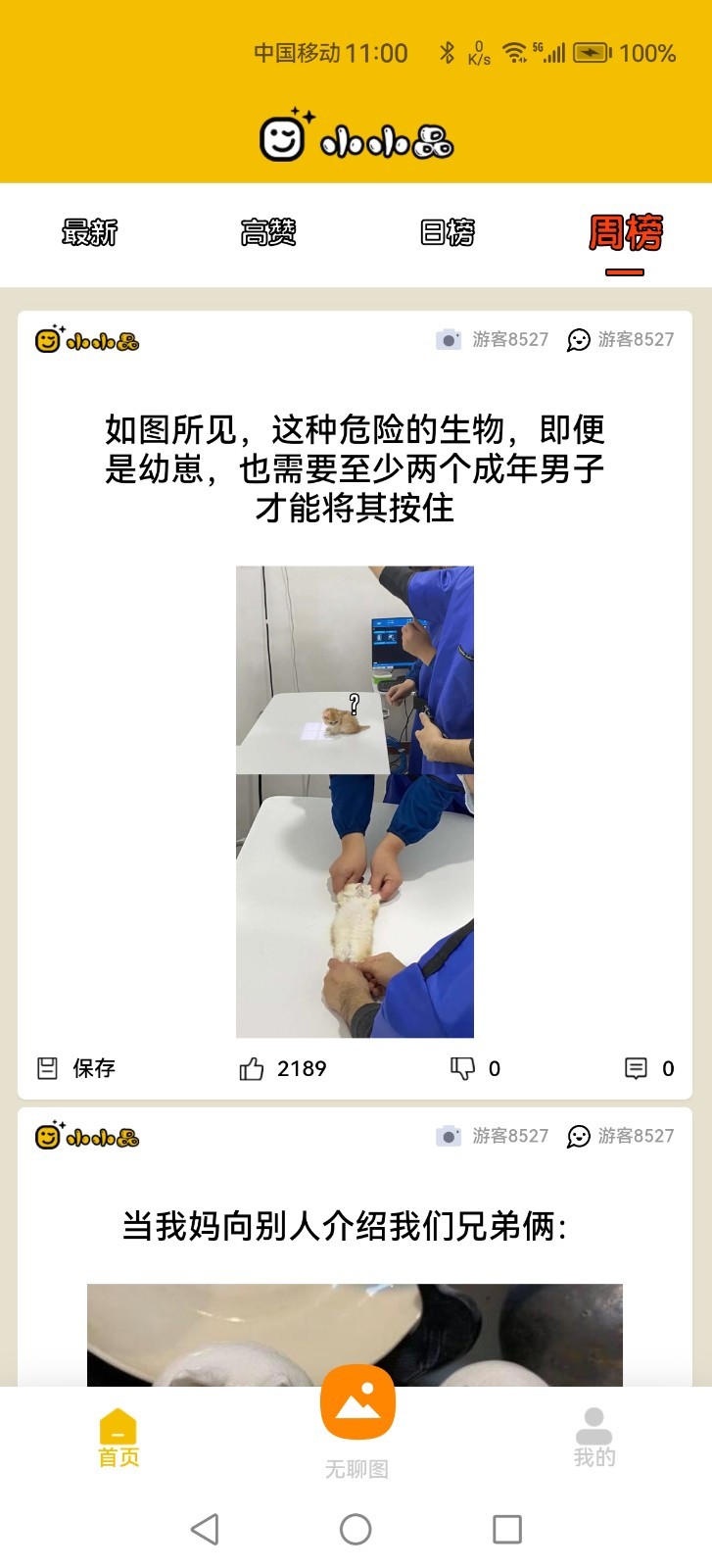Dislike the kitten meme post
Image resolution: width=712 pixels, height=1568 pixels.
pos(475,1068)
